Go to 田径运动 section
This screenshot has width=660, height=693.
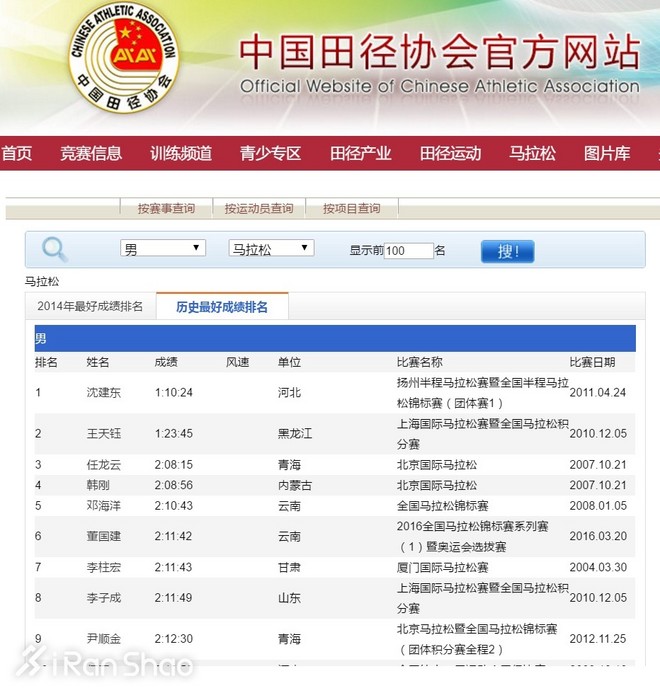[x=450, y=153]
